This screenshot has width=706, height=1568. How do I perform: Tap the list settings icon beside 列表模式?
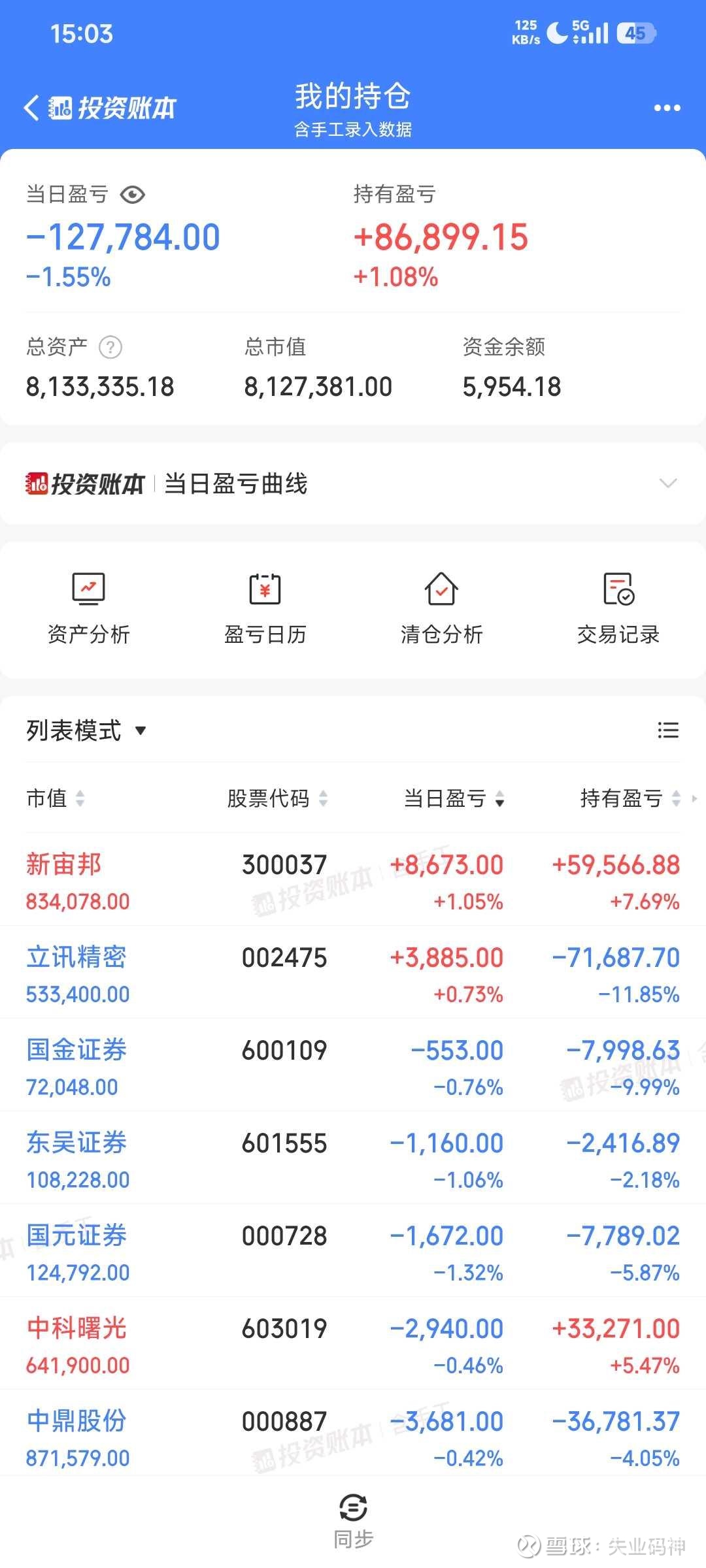(667, 730)
